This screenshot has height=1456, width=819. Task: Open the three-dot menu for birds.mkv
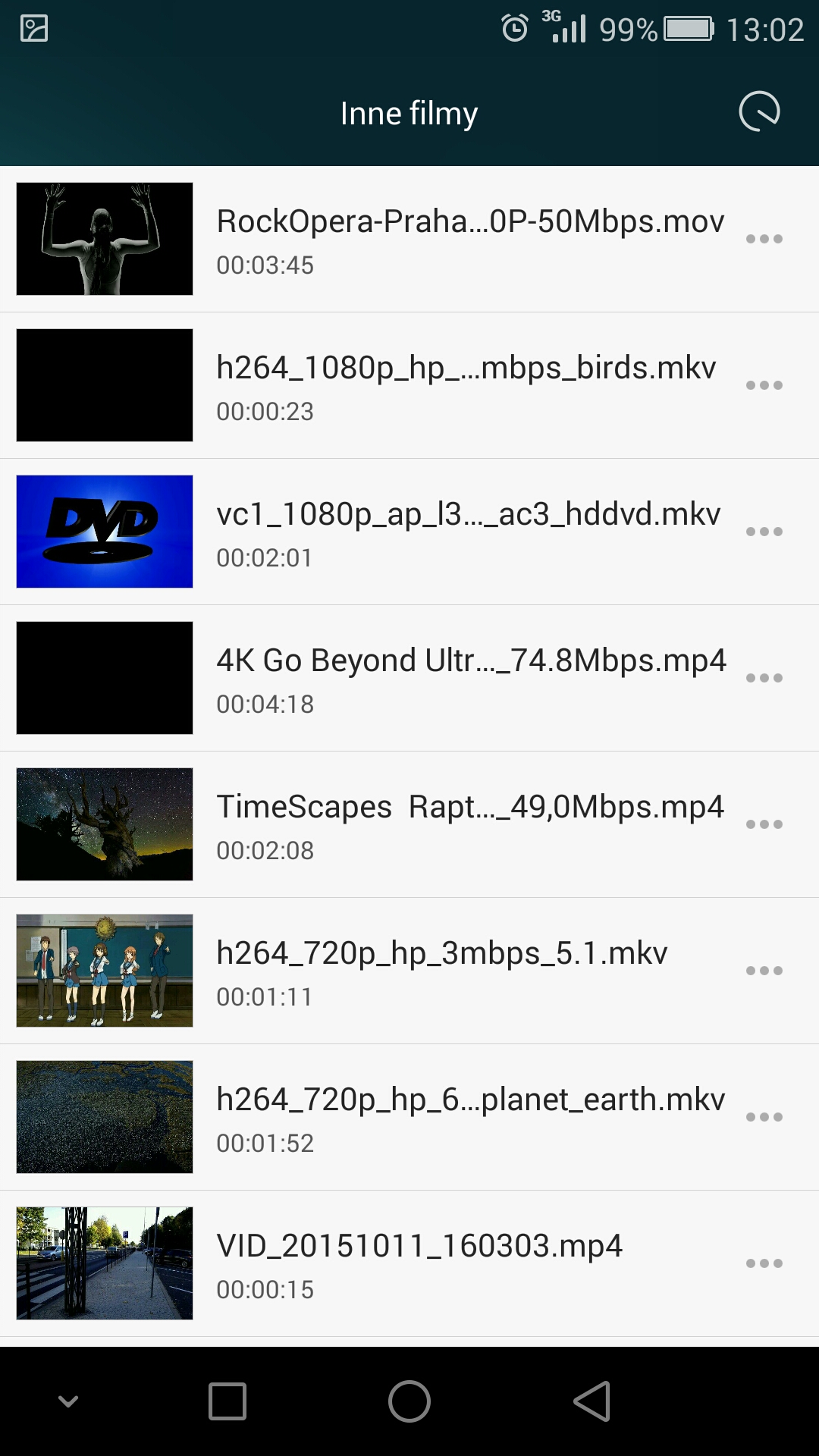(764, 385)
